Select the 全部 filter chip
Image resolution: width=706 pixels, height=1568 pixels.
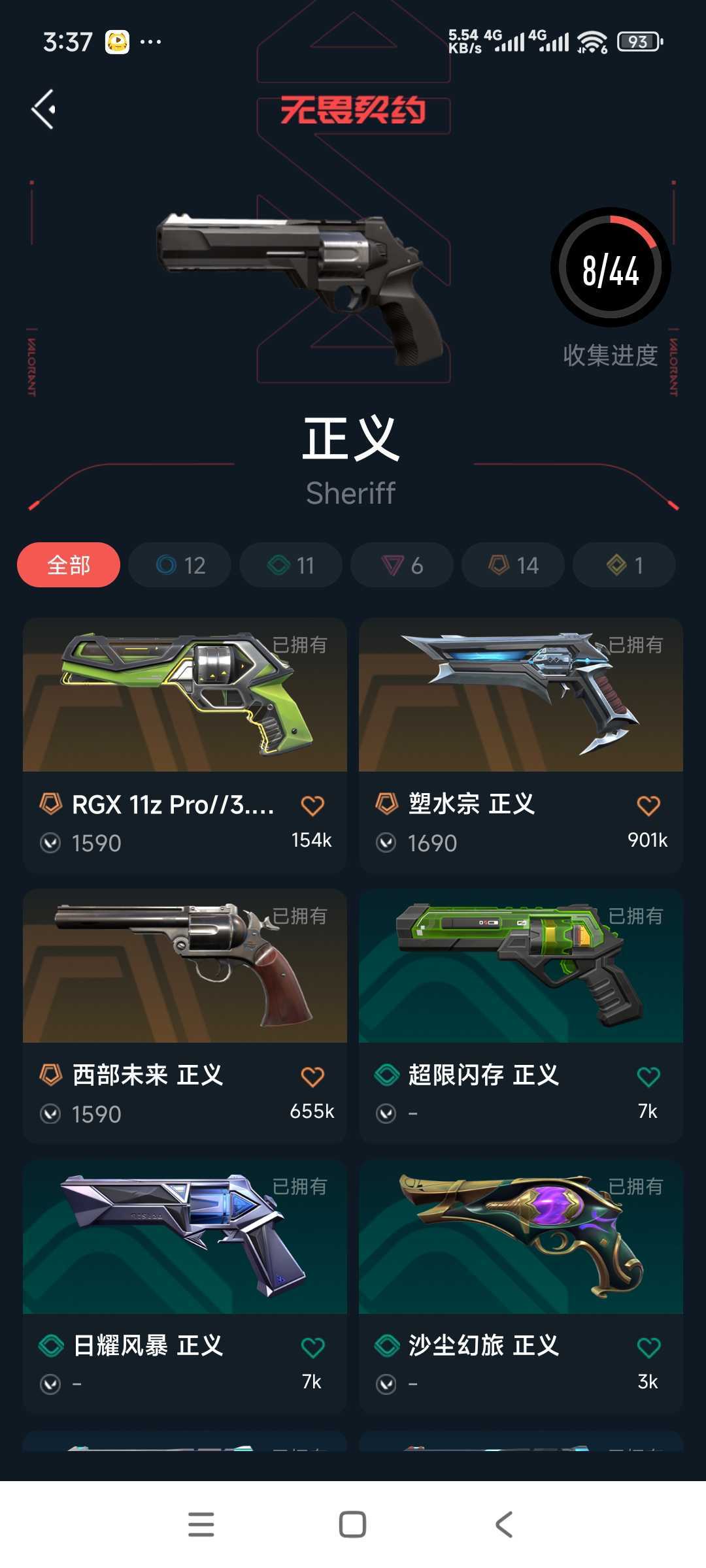[69, 565]
